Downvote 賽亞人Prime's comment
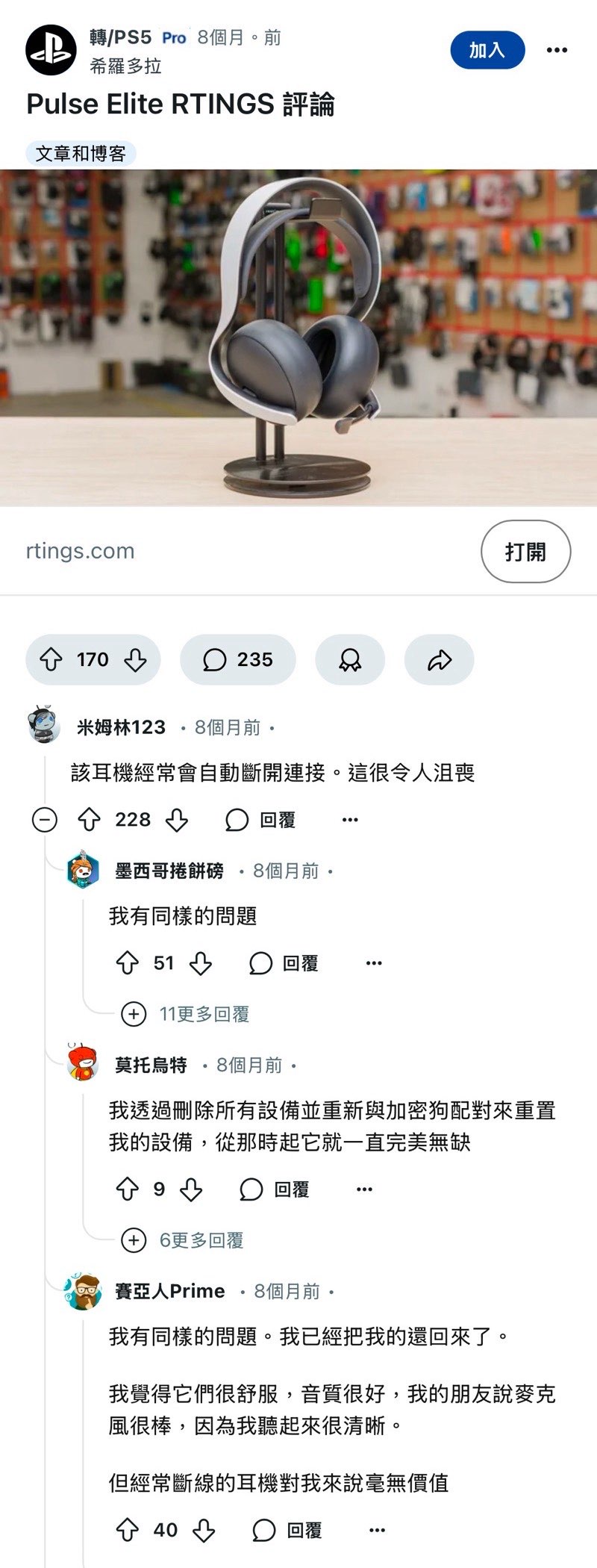Screen dimensions: 597x1568 coord(204,1530)
